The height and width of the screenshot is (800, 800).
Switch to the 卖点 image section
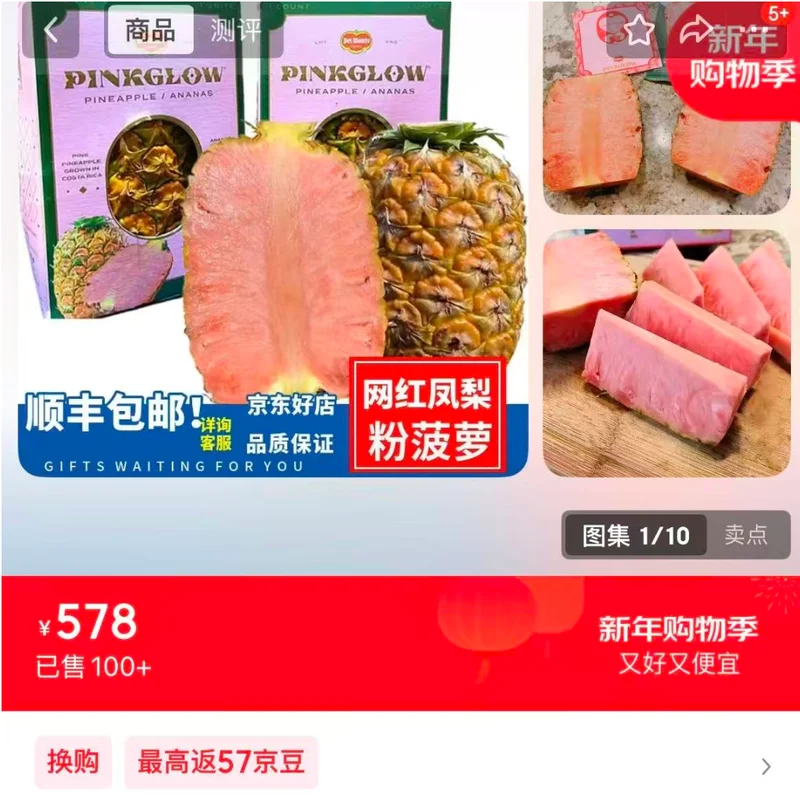pyautogui.click(x=746, y=536)
